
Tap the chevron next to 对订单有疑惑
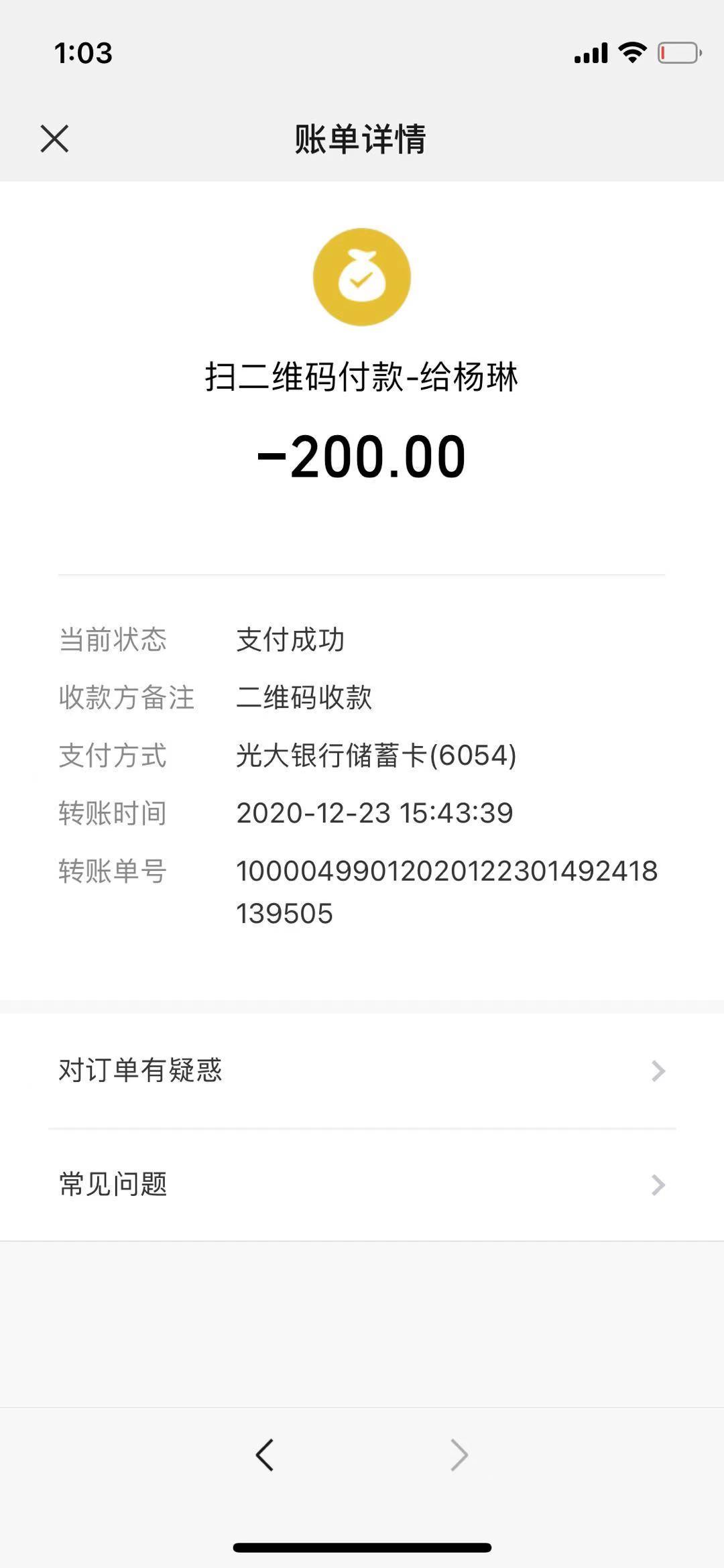coord(657,1070)
